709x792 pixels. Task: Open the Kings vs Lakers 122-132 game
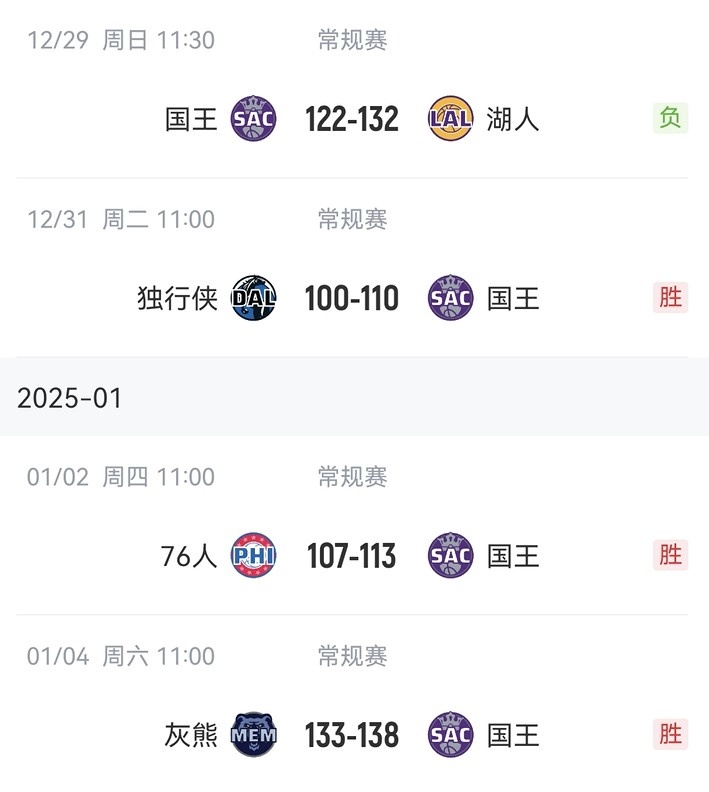click(x=352, y=119)
